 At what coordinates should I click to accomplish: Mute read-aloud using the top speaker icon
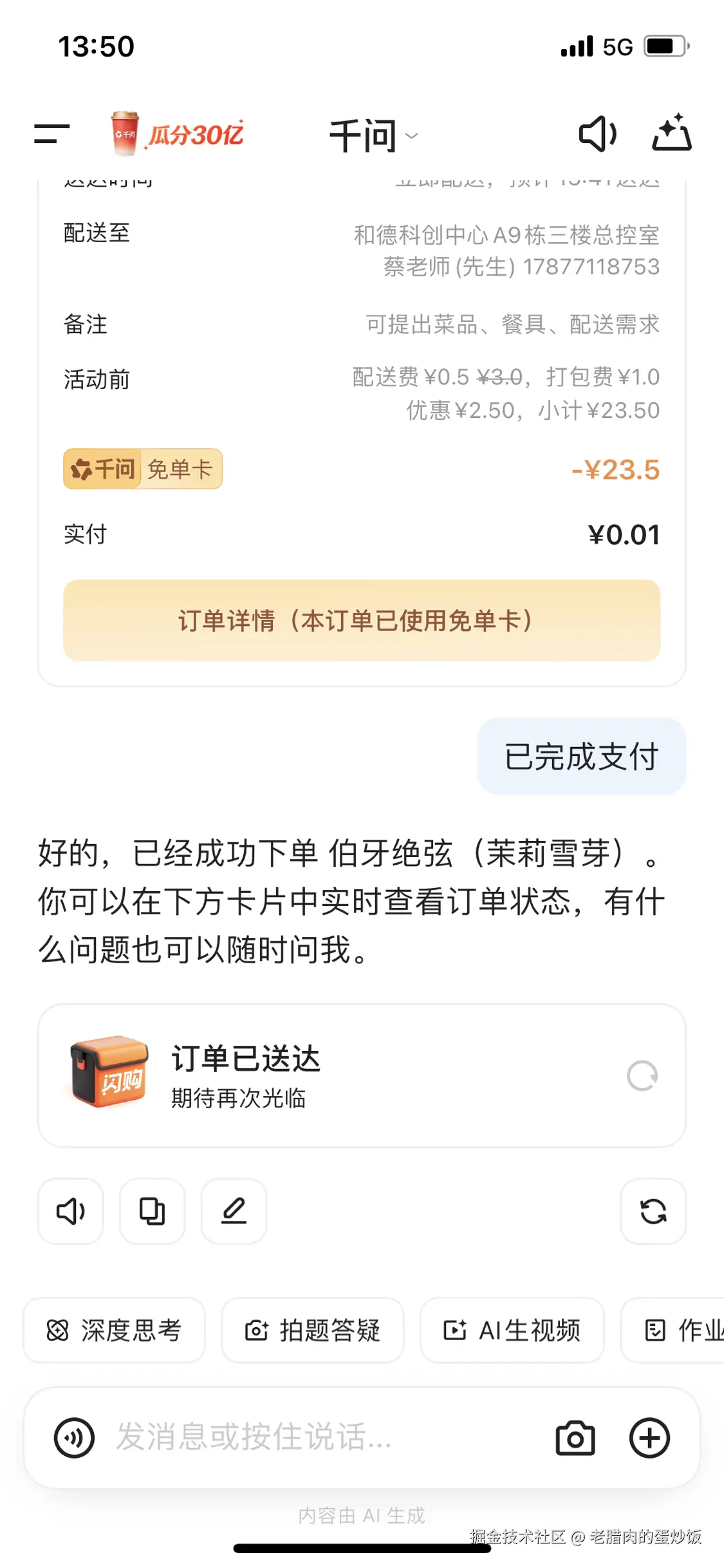pyautogui.click(x=596, y=134)
